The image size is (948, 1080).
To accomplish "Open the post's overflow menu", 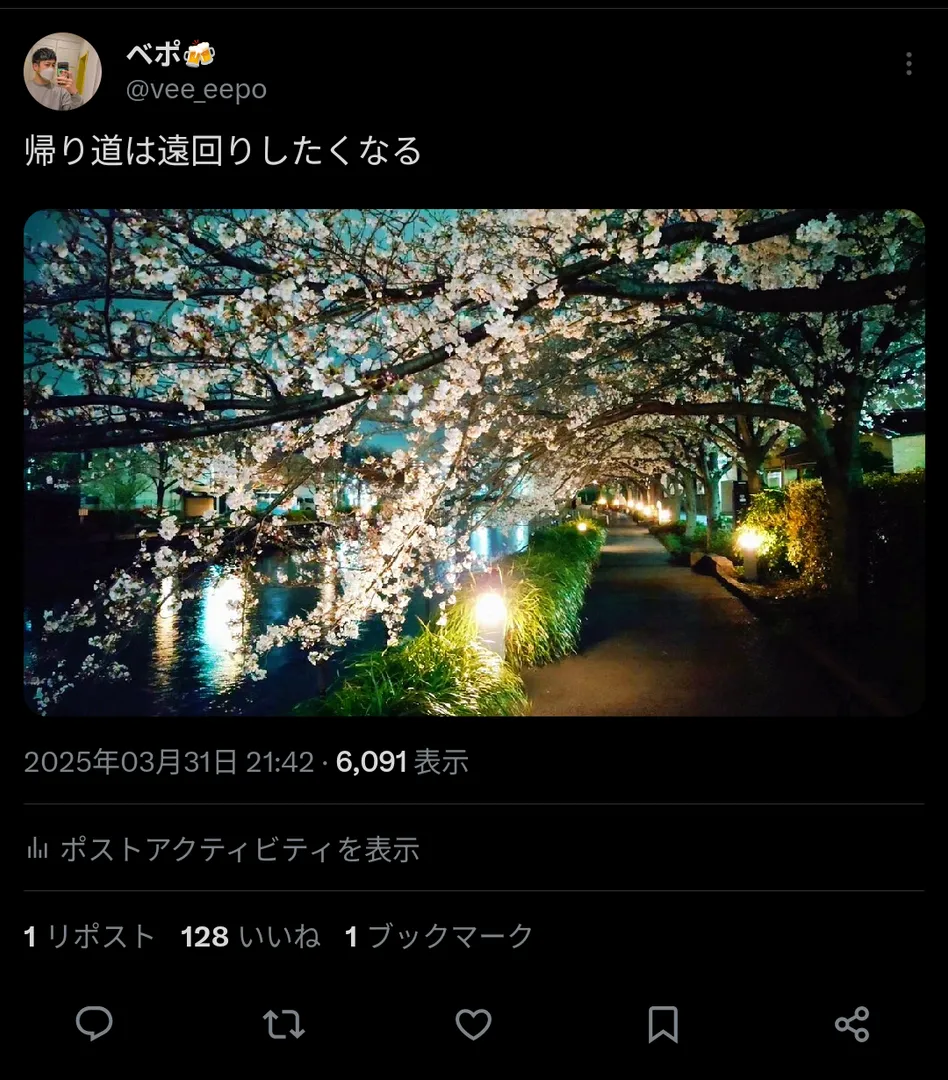I will (x=908, y=64).
